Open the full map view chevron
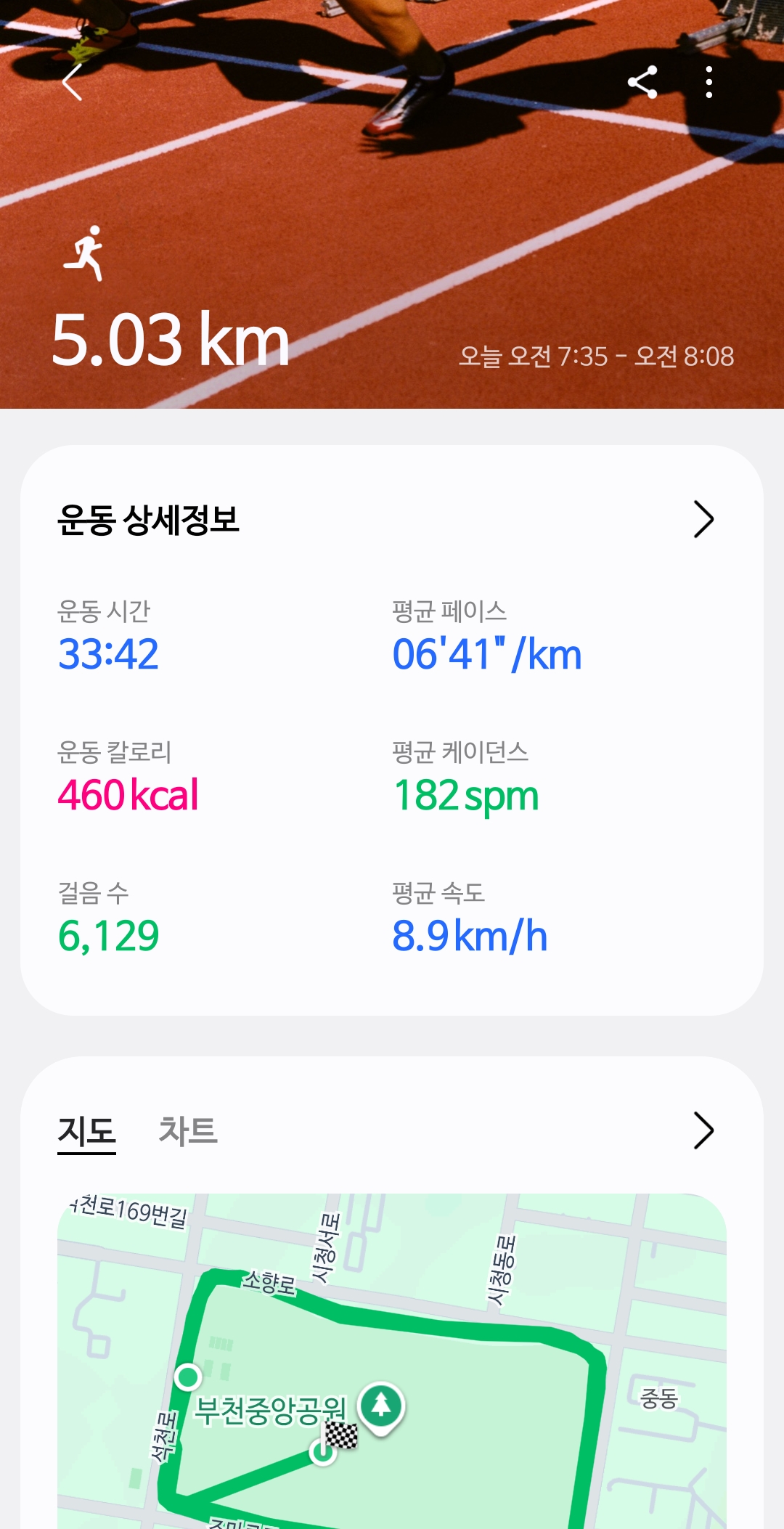784x1529 pixels. click(x=703, y=1130)
